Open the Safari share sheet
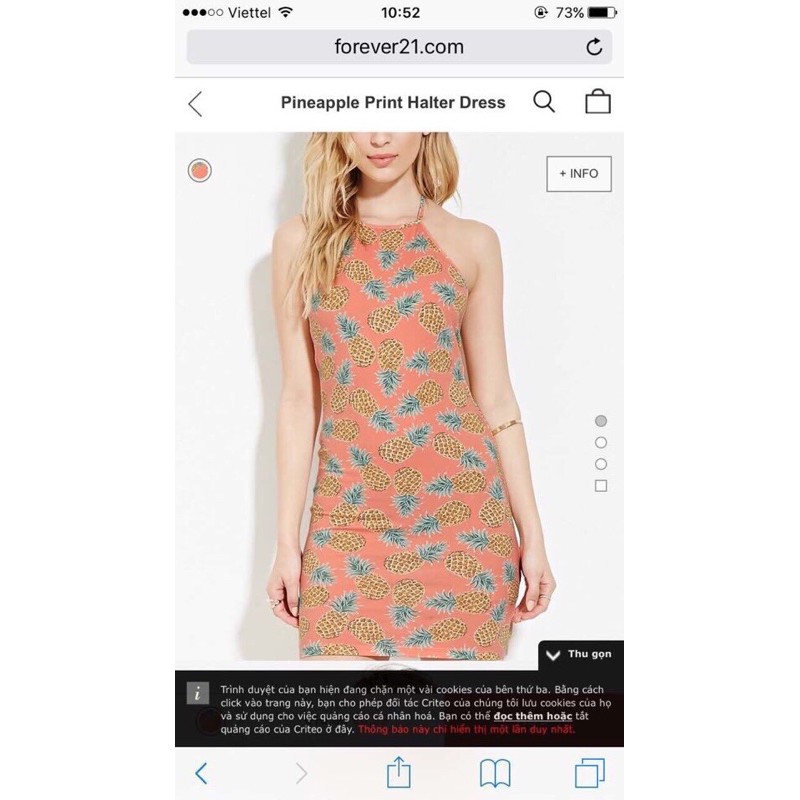 [x=398, y=772]
